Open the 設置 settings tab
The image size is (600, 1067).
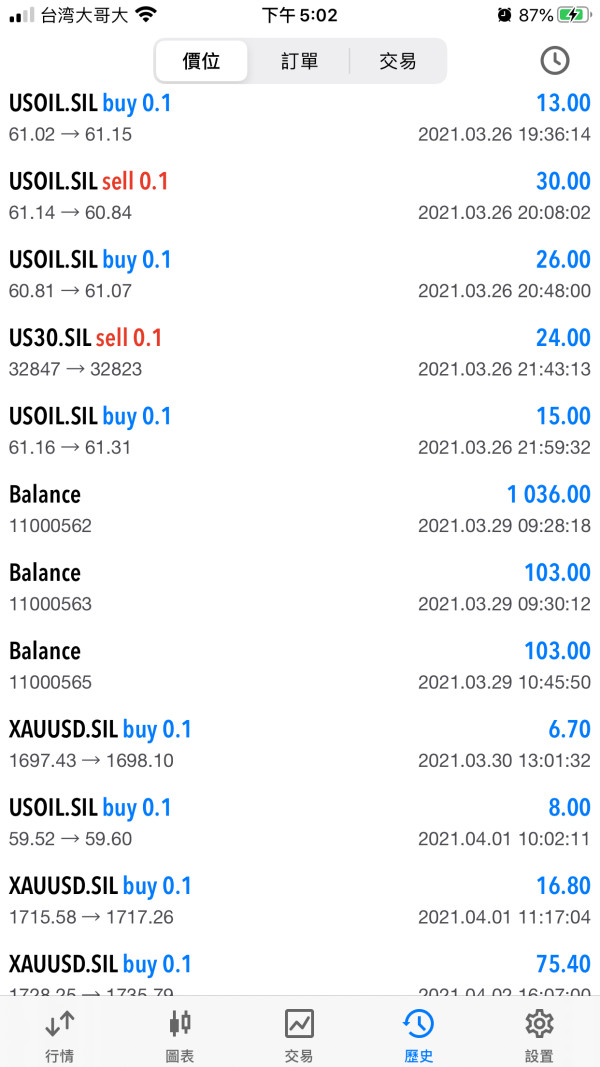click(539, 1033)
